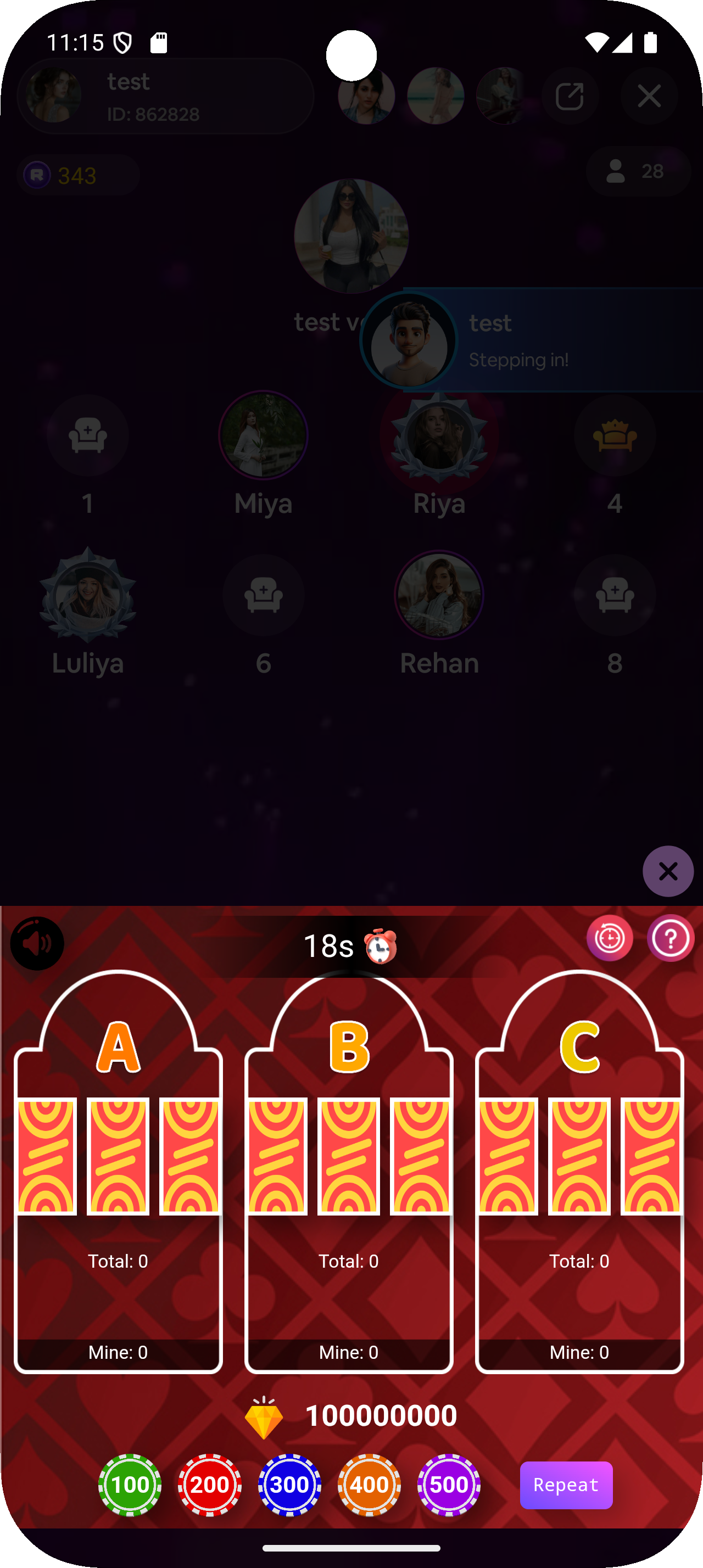Select the red 200 chip
Viewport: 703px width, 1568px height.
pos(209,1485)
